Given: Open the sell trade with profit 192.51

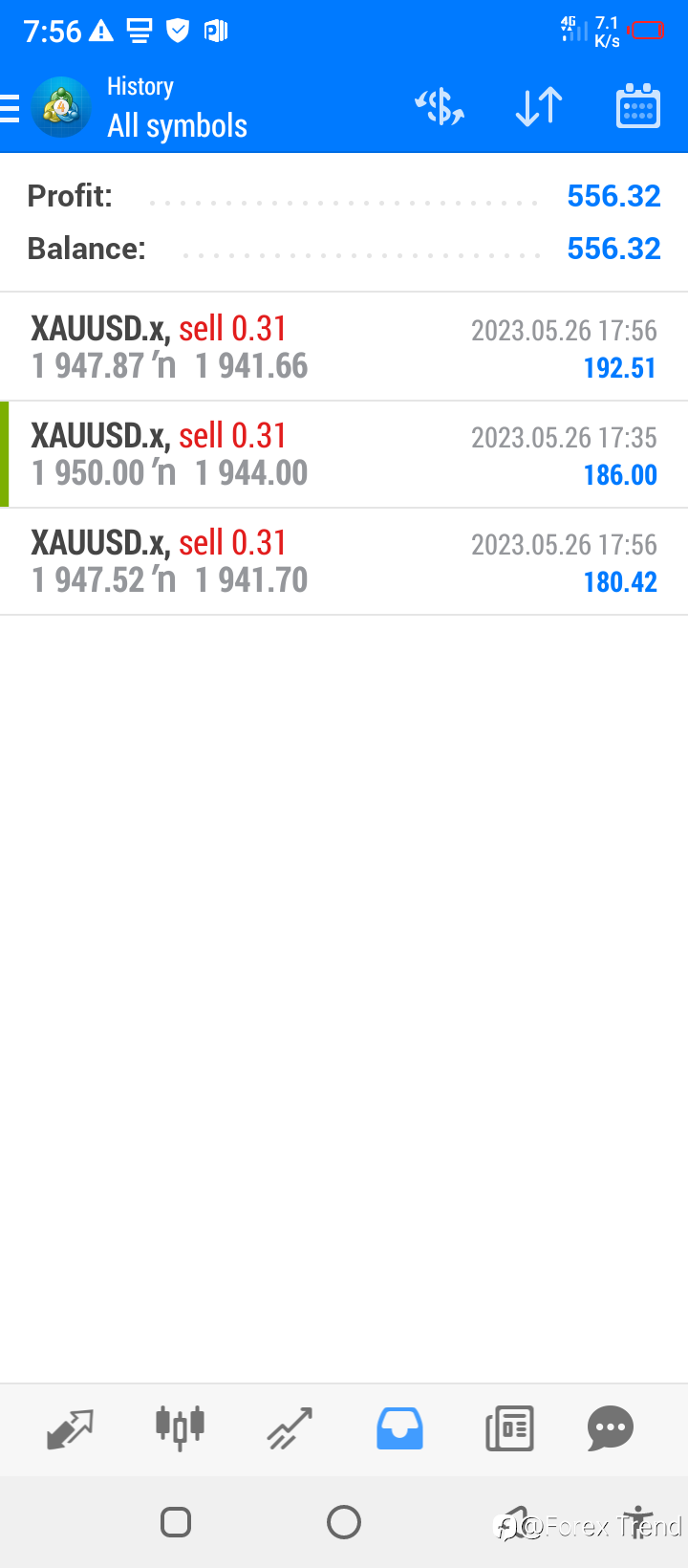Looking at the screenshot, I should point(344,347).
